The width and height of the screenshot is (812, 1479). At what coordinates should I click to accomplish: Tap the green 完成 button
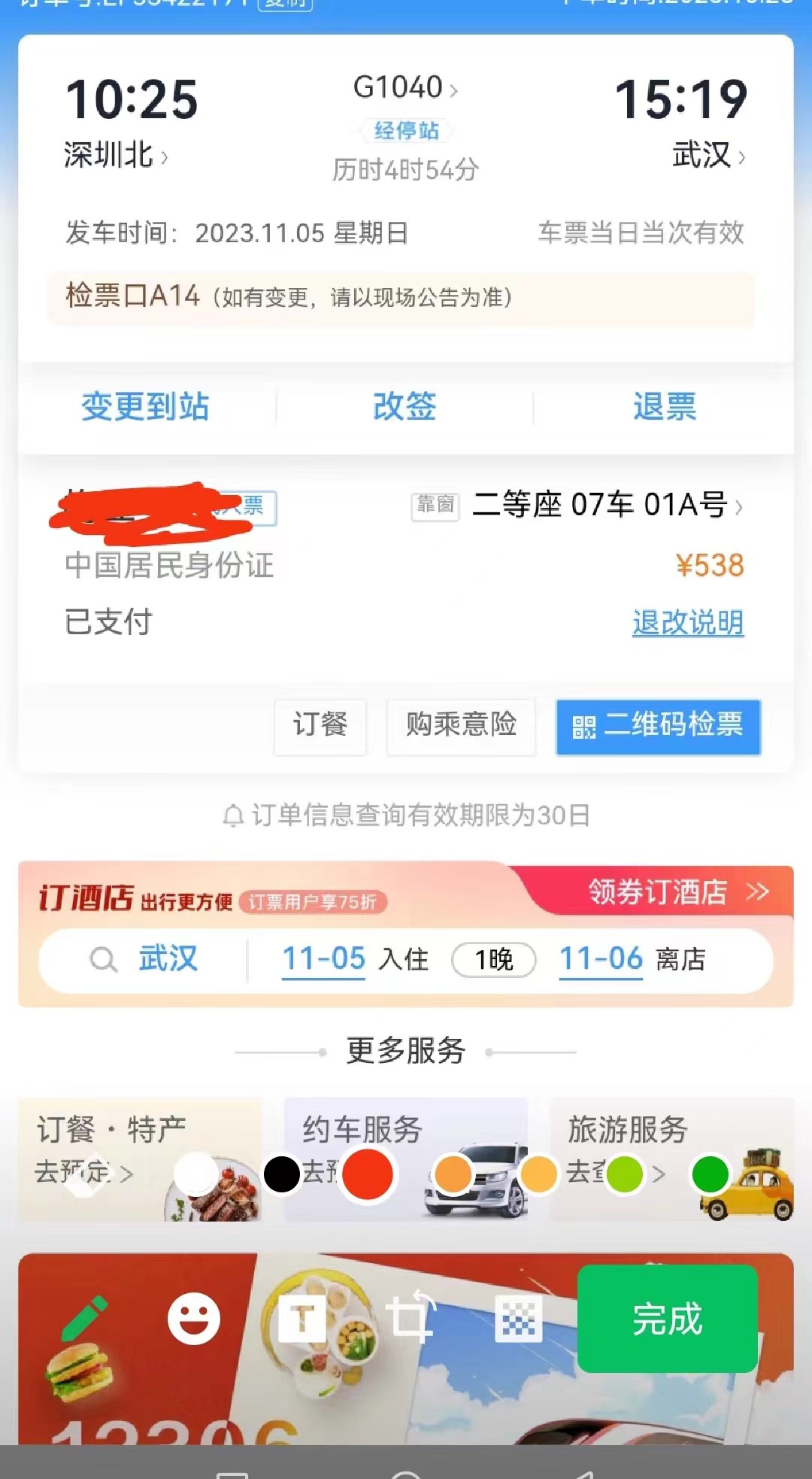point(667,1319)
